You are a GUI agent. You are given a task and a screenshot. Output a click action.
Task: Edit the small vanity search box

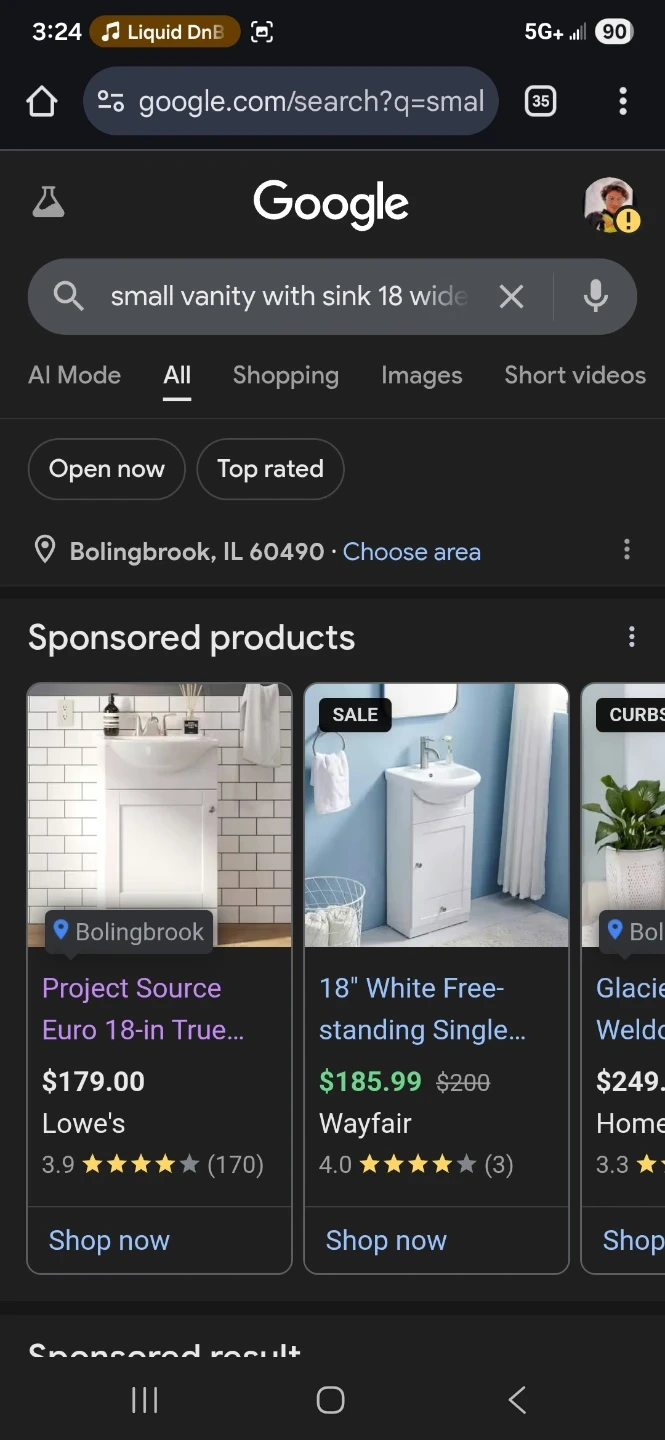(x=288, y=296)
